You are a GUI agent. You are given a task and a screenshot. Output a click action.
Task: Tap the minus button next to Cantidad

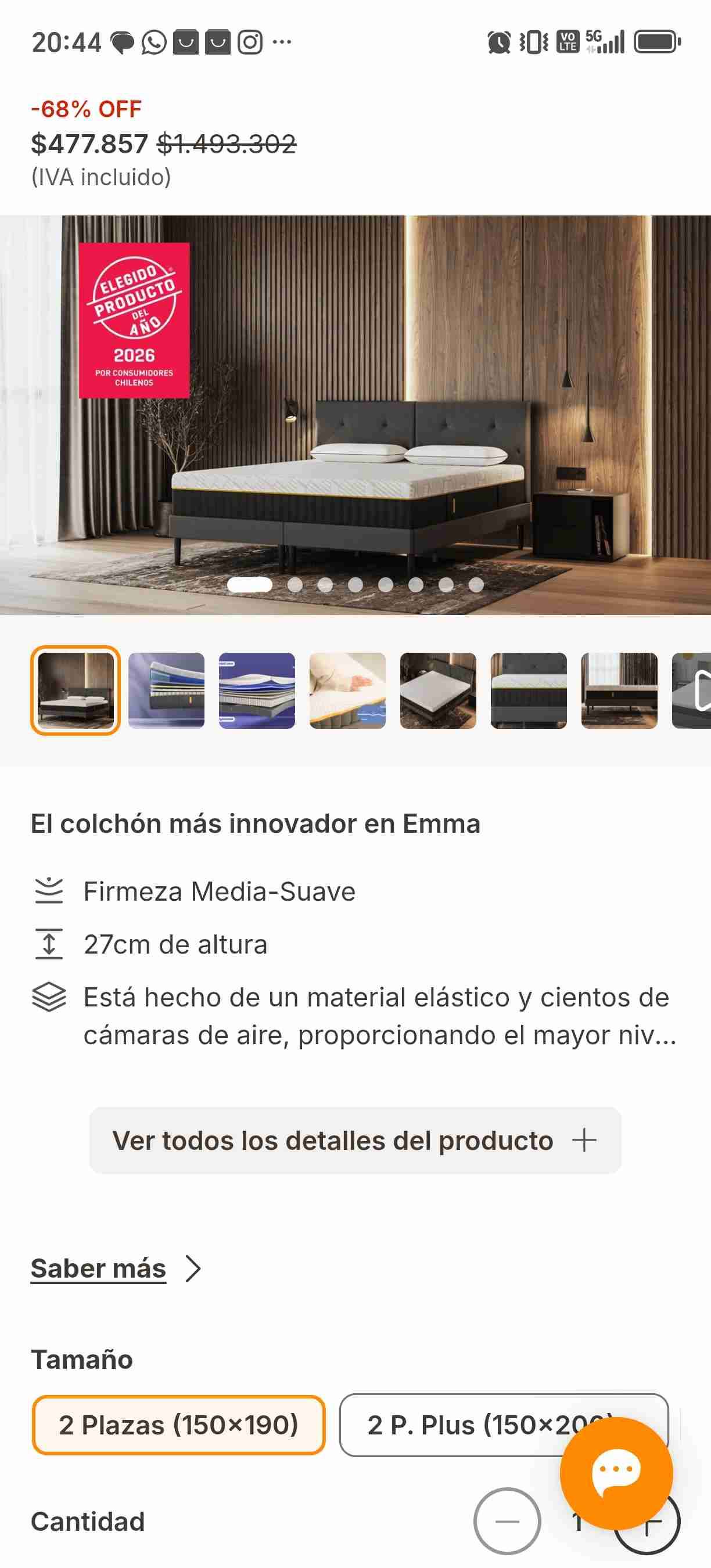click(x=509, y=1522)
